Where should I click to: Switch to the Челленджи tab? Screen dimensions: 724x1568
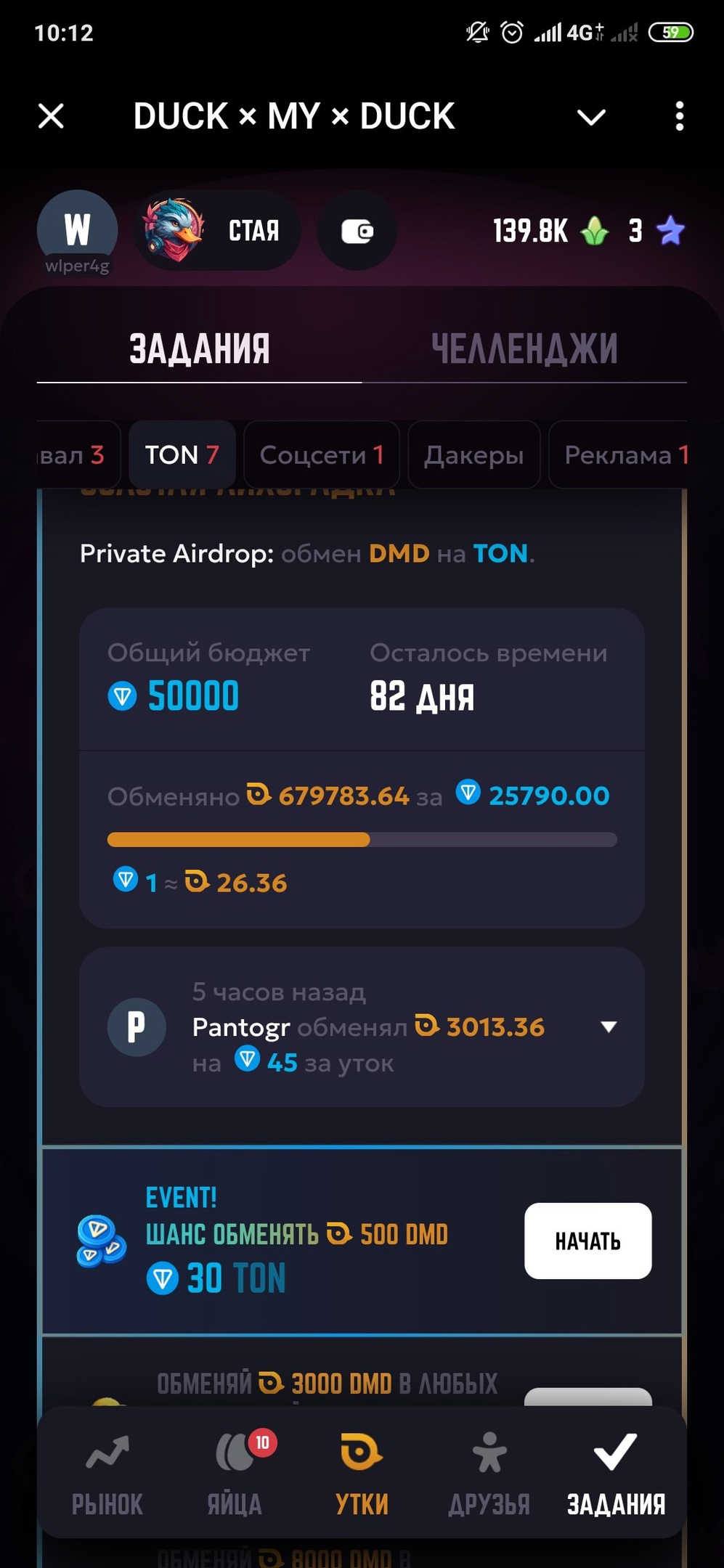524,349
